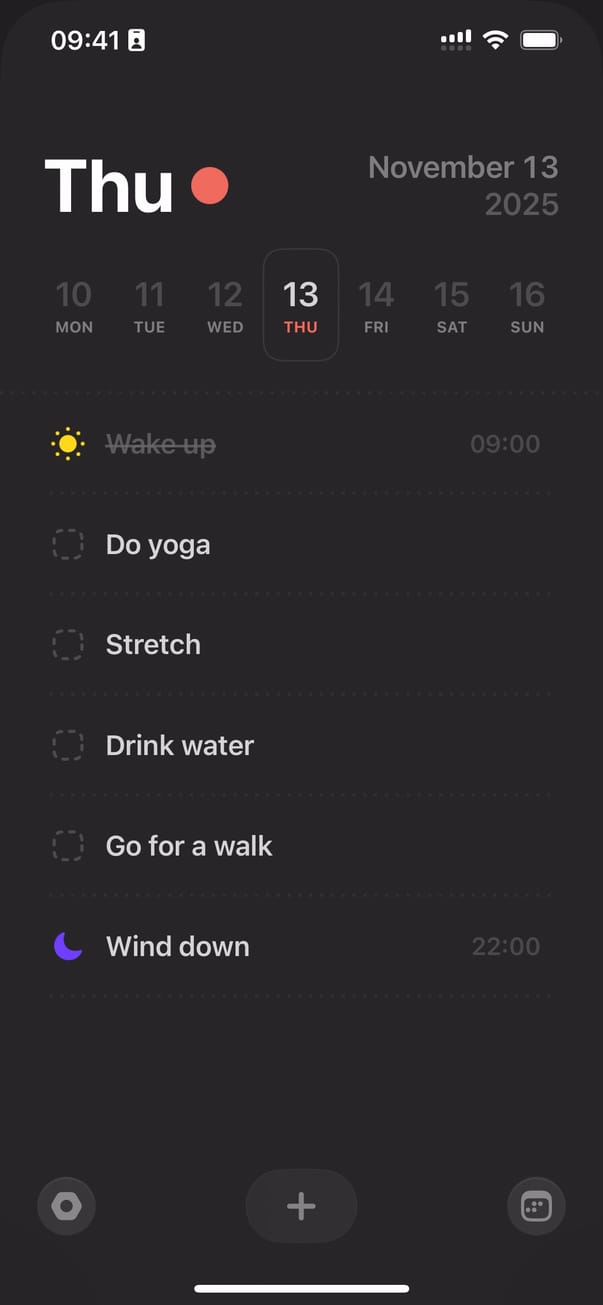The image size is (603, 1305).
Task: Tap Thursday 13 in the week strip
Action: [x=301, y=305]
